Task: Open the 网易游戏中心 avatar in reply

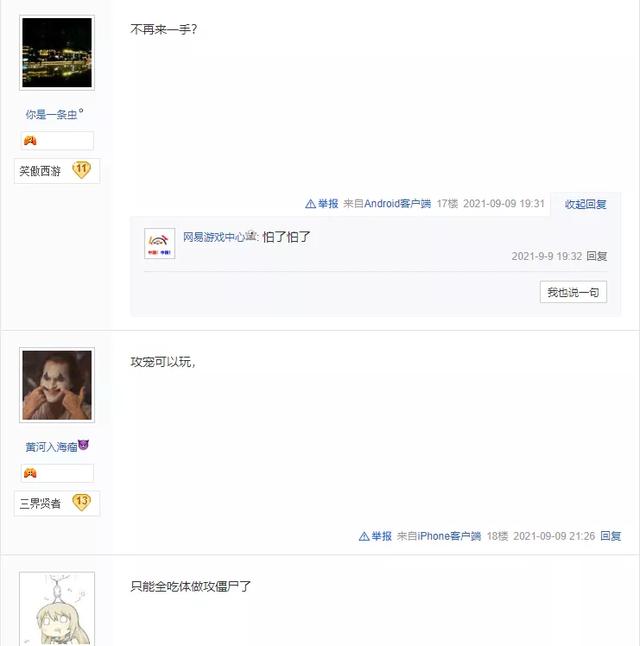Action: click(x=160, y=244)
